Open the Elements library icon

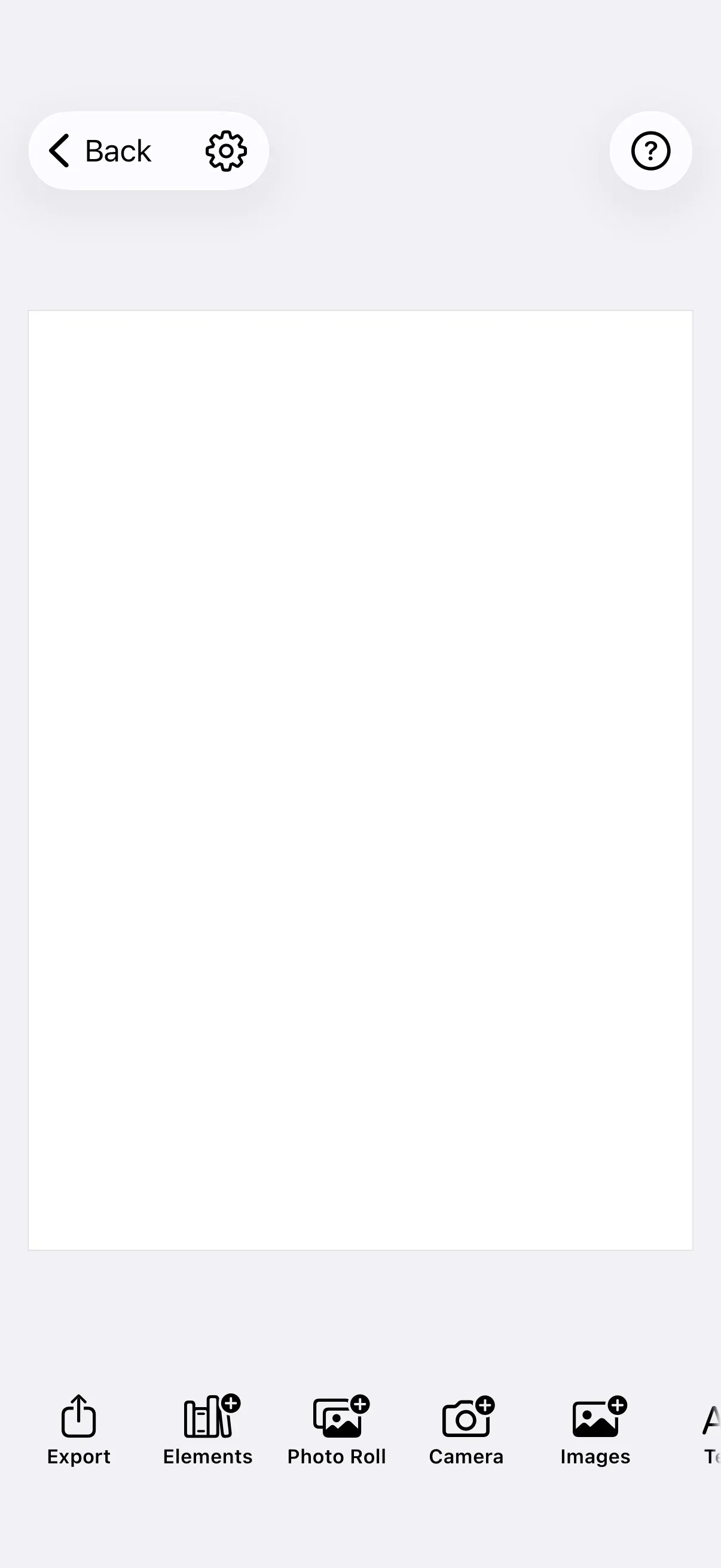click(x=207, y=1417)
